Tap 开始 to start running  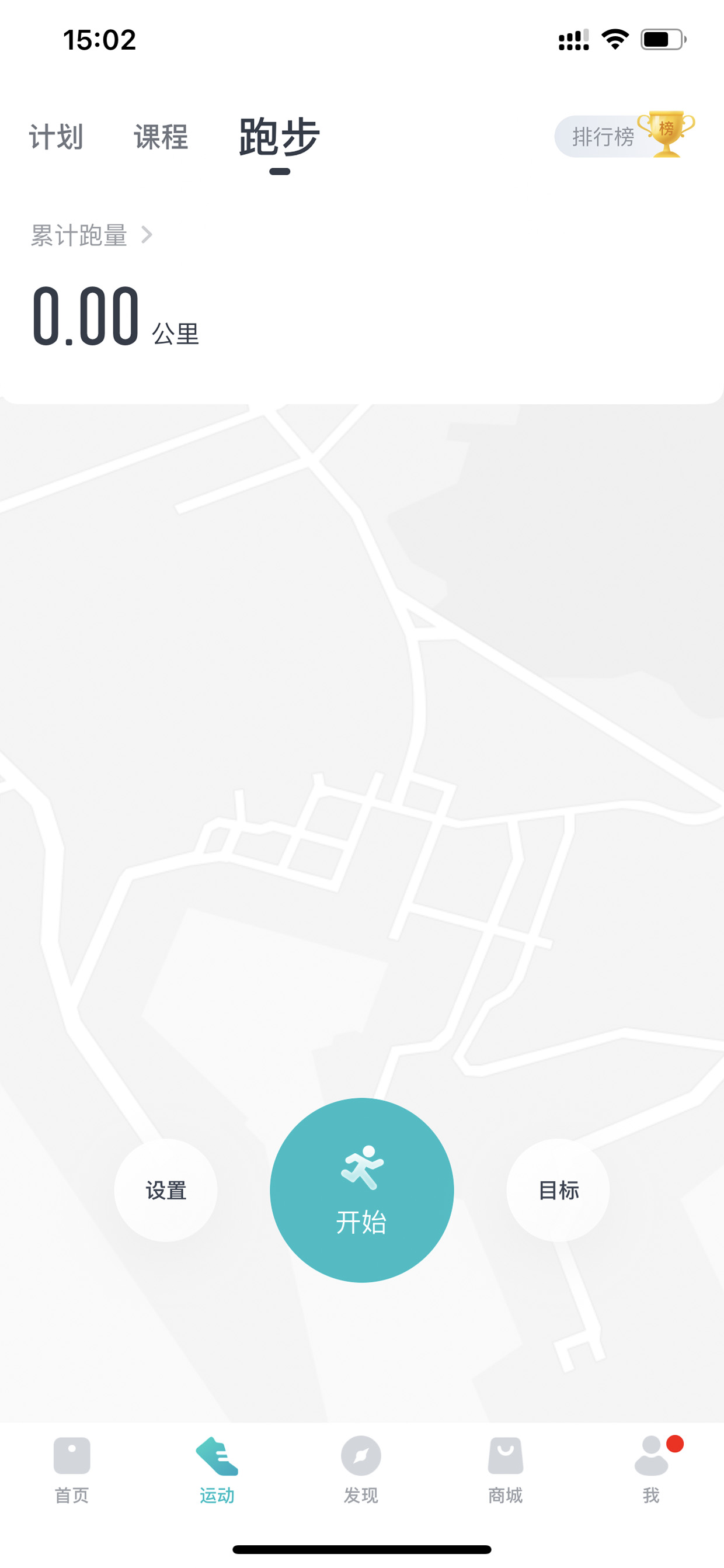click(362, 1190)
